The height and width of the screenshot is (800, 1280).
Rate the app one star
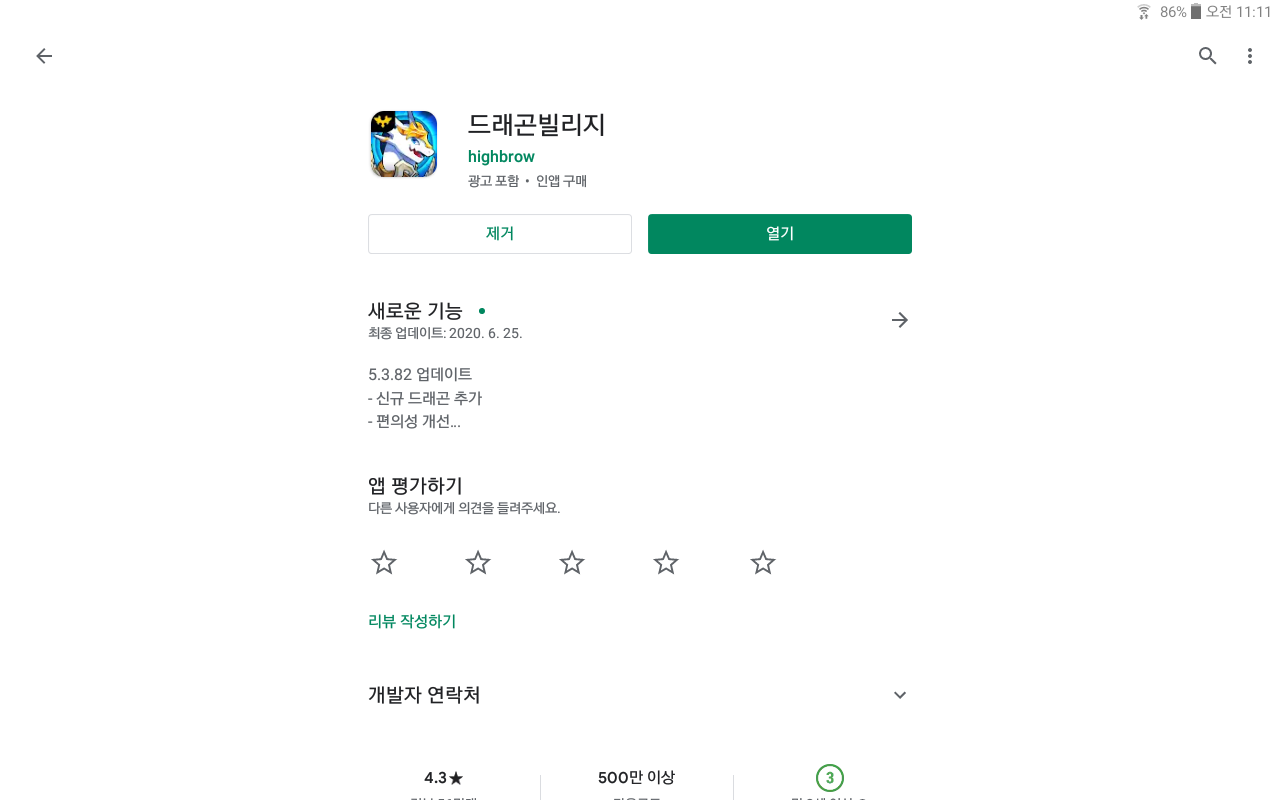[384, 563]
